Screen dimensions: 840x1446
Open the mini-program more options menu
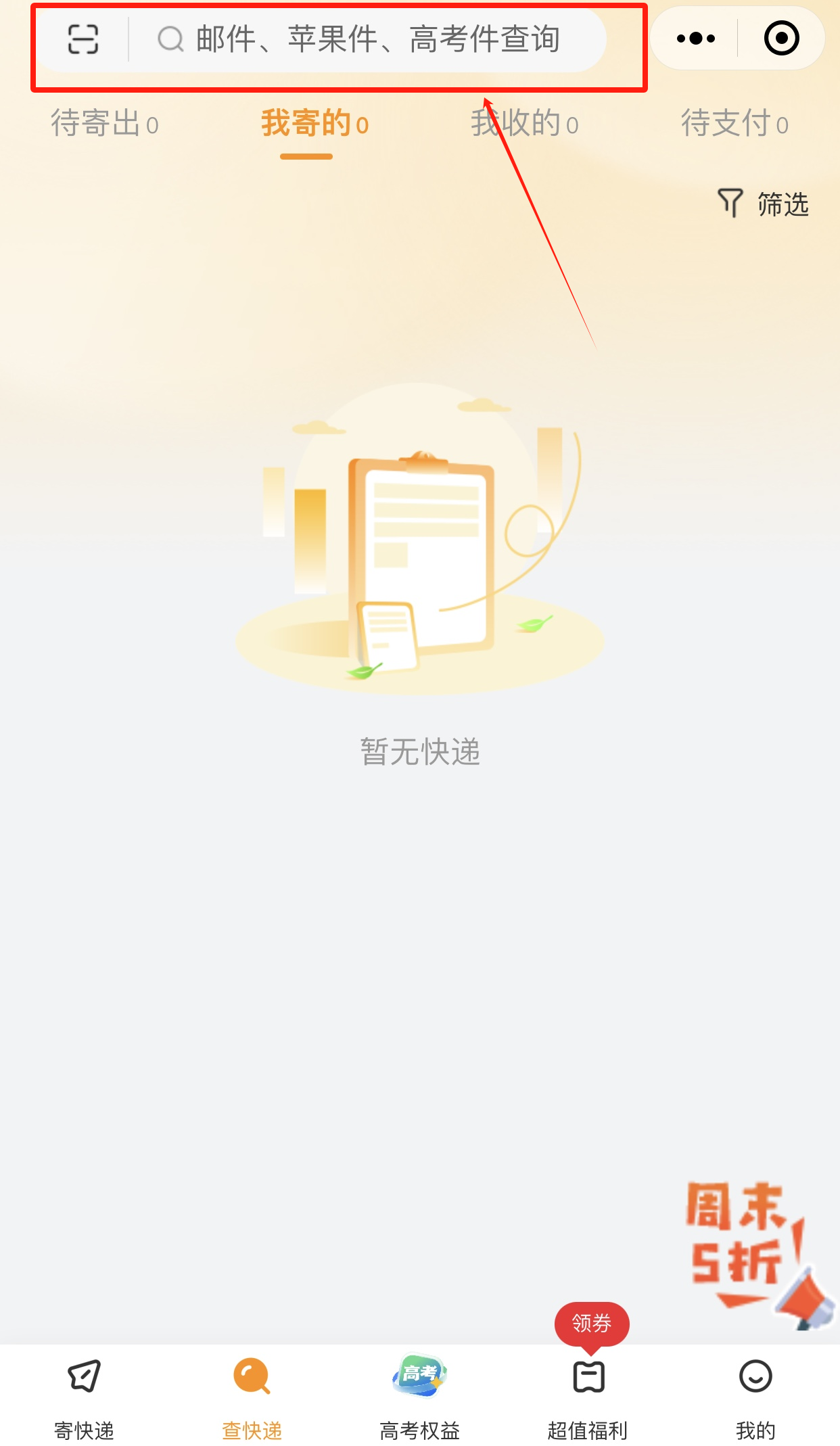point(695,39)
